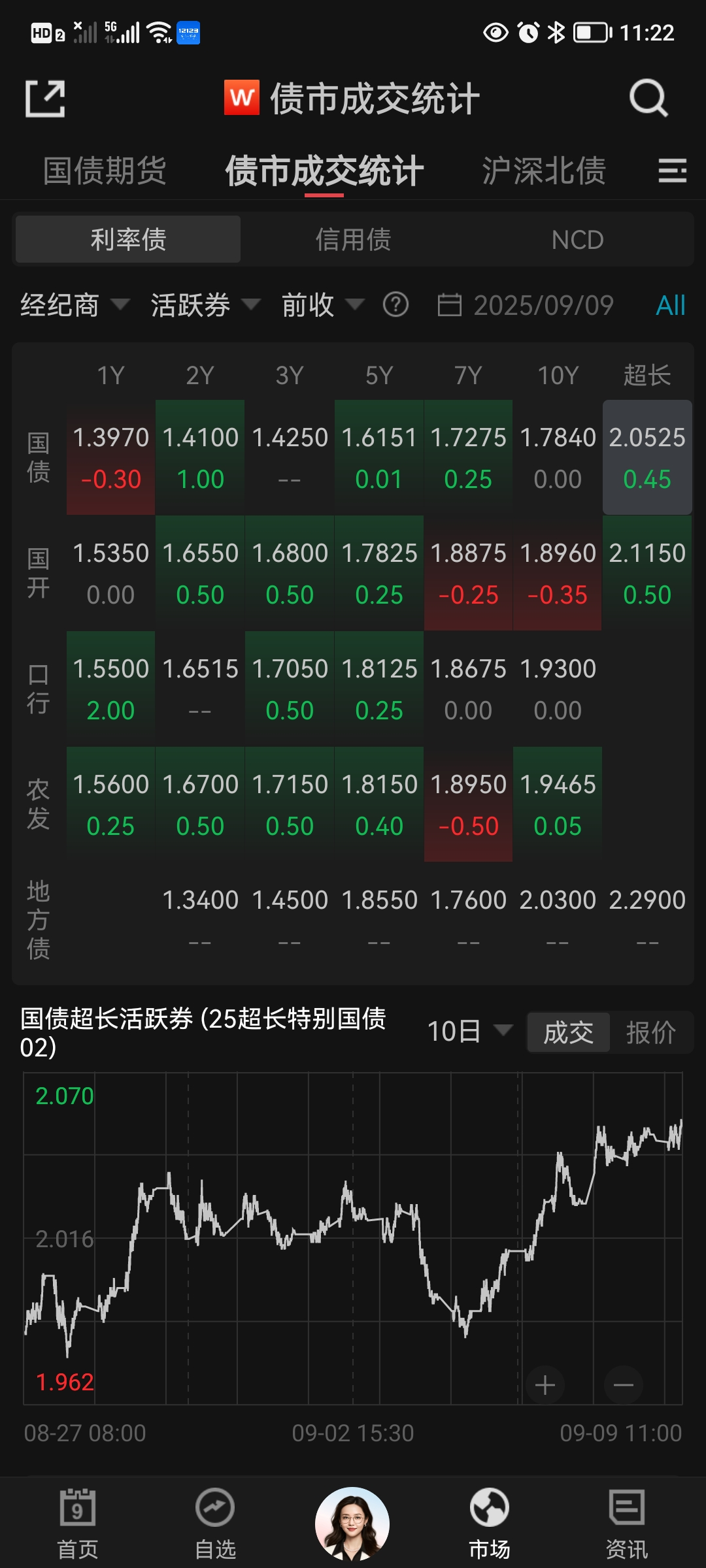Expand the 活跃券 dropdown
This screenshot has width=706, height=1568.
pyautogui.click(x=205, y=305)
